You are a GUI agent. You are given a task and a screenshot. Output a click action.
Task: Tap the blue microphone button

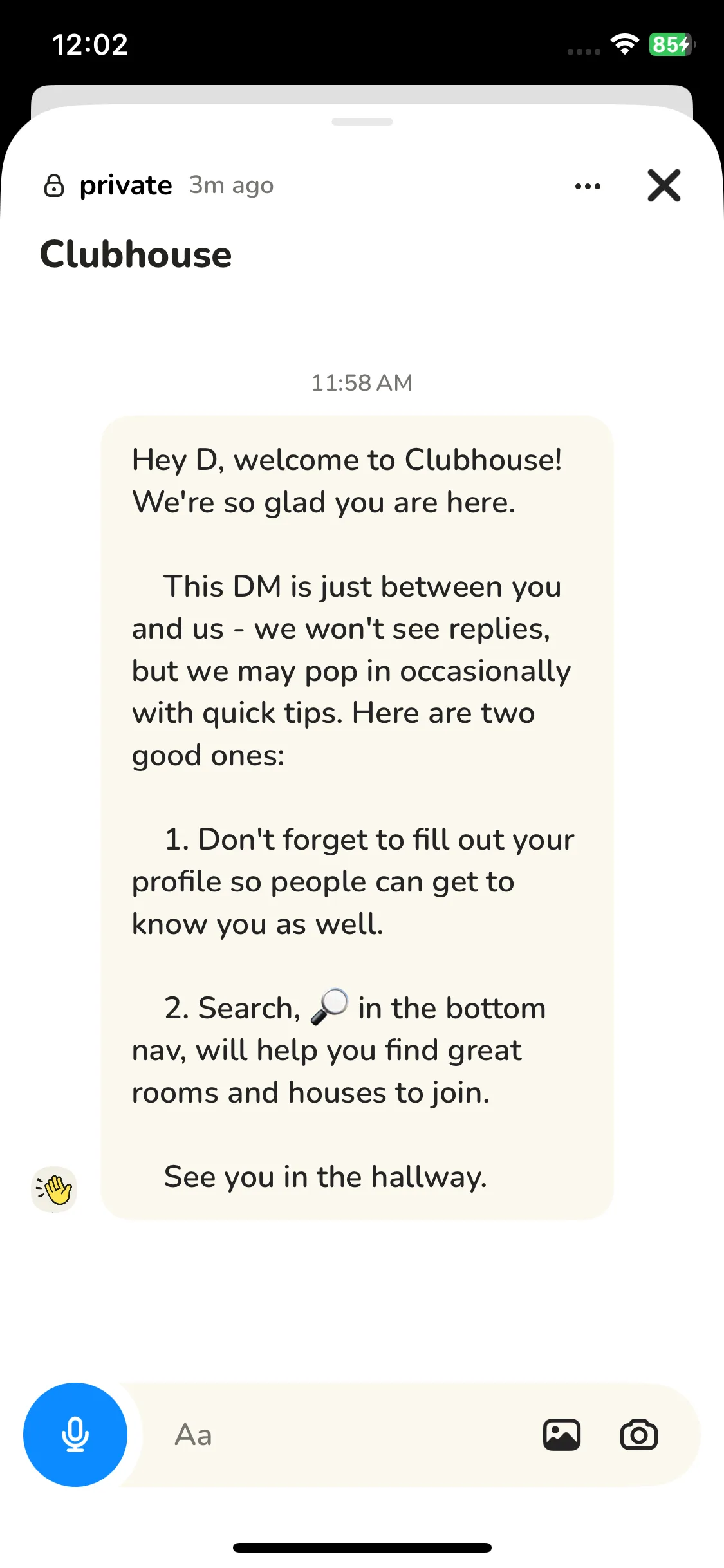coord(75,1434)
